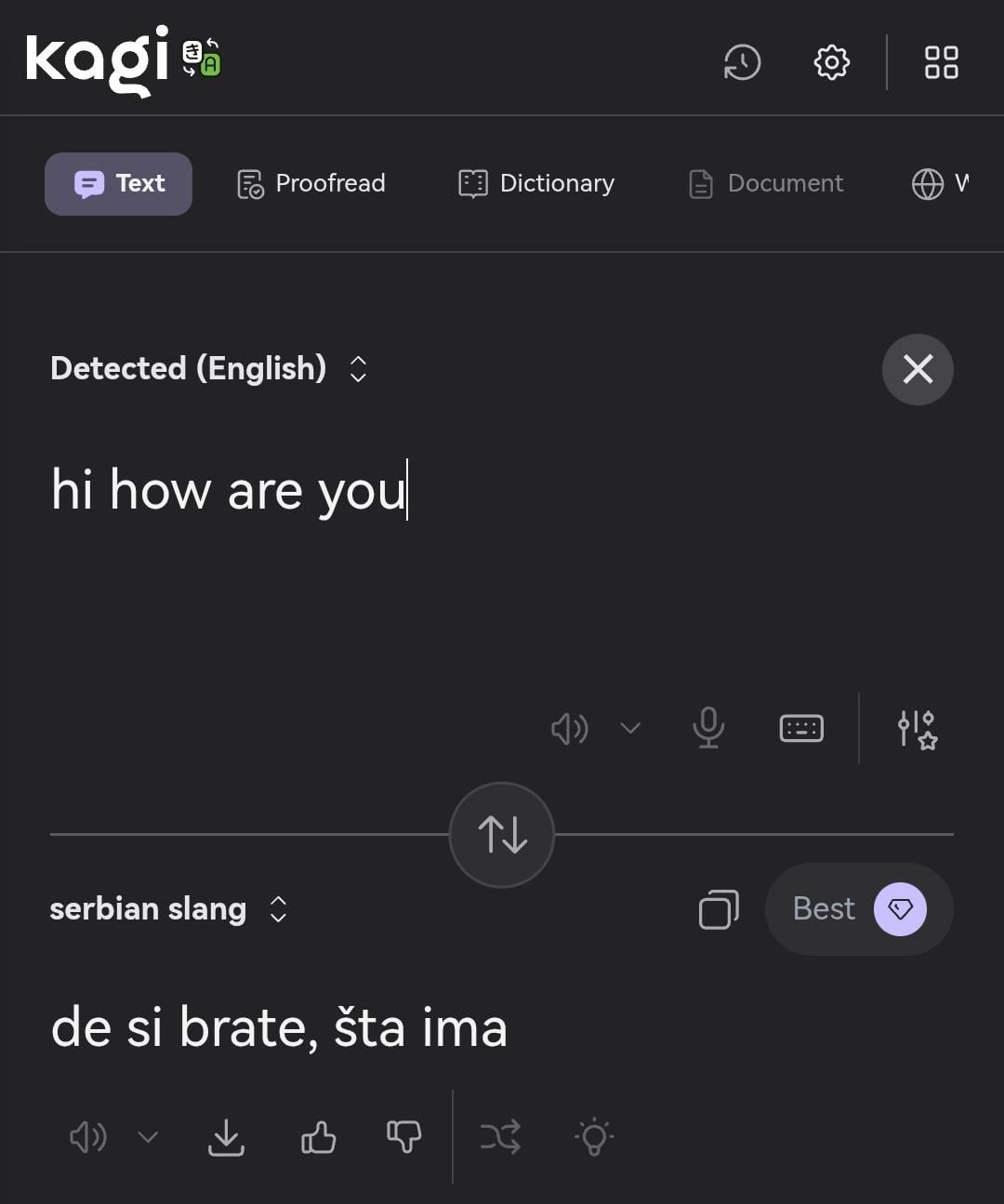Start voice input with the microphone
1004x1204 pixels.
(x=708, y=728)
